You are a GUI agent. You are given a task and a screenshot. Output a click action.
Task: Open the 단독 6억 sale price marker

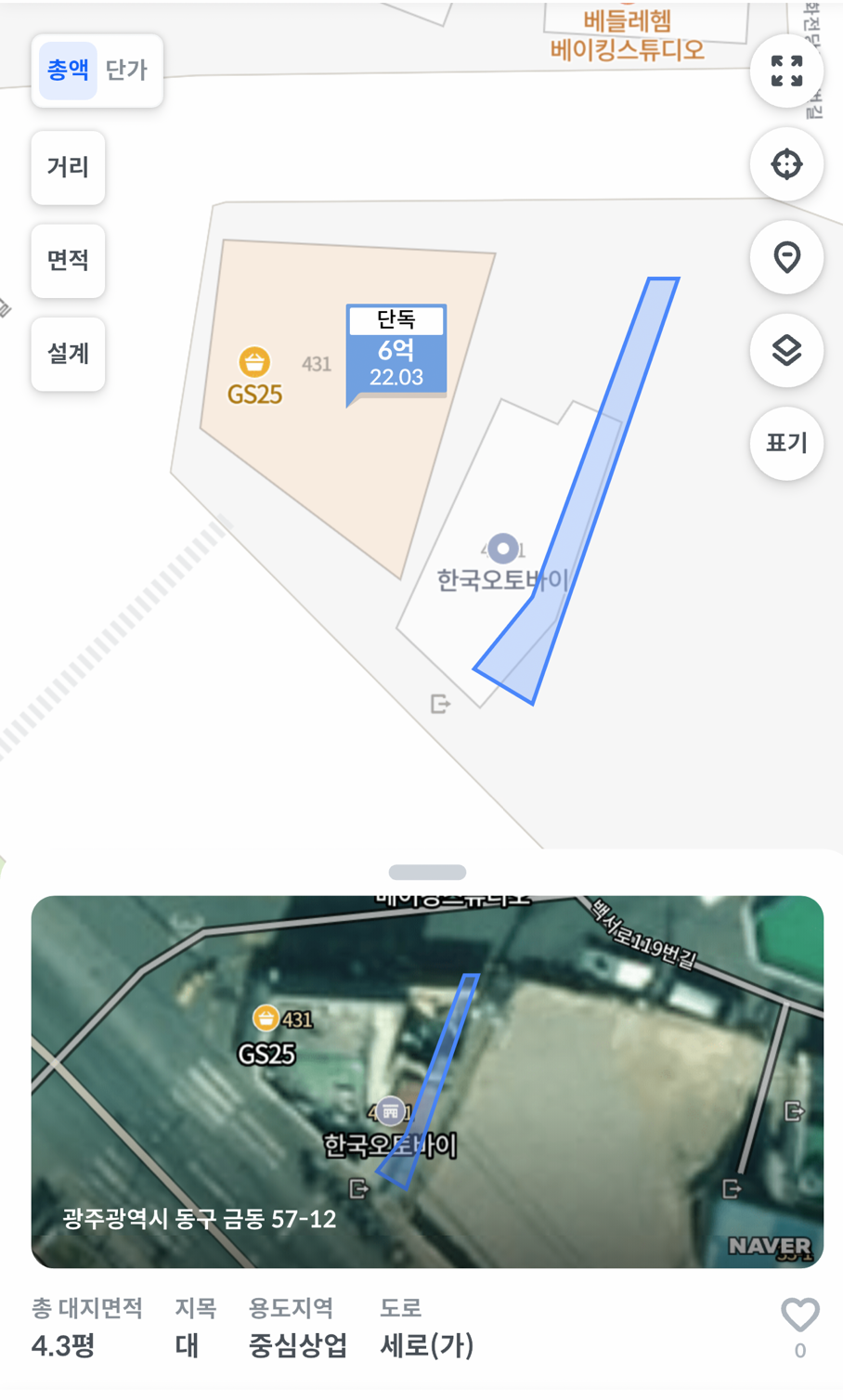coord(396,352)
